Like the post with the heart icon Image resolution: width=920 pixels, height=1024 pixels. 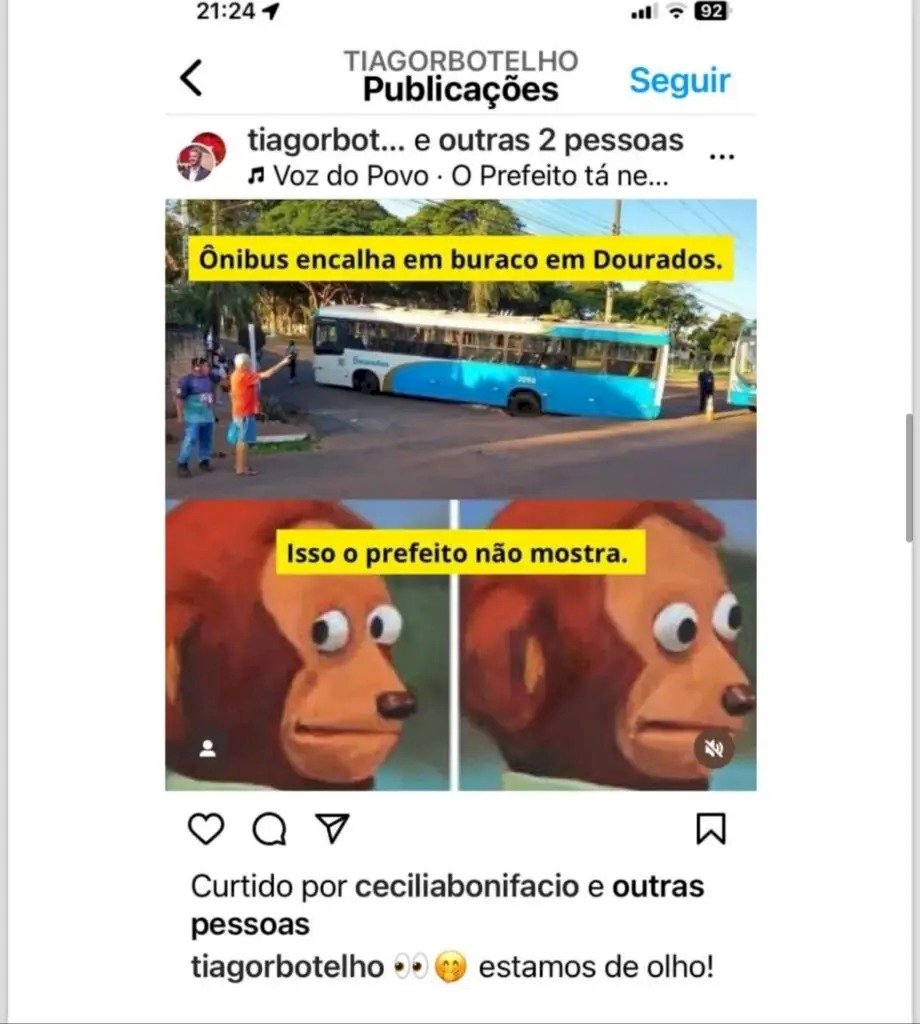[206, 829]
